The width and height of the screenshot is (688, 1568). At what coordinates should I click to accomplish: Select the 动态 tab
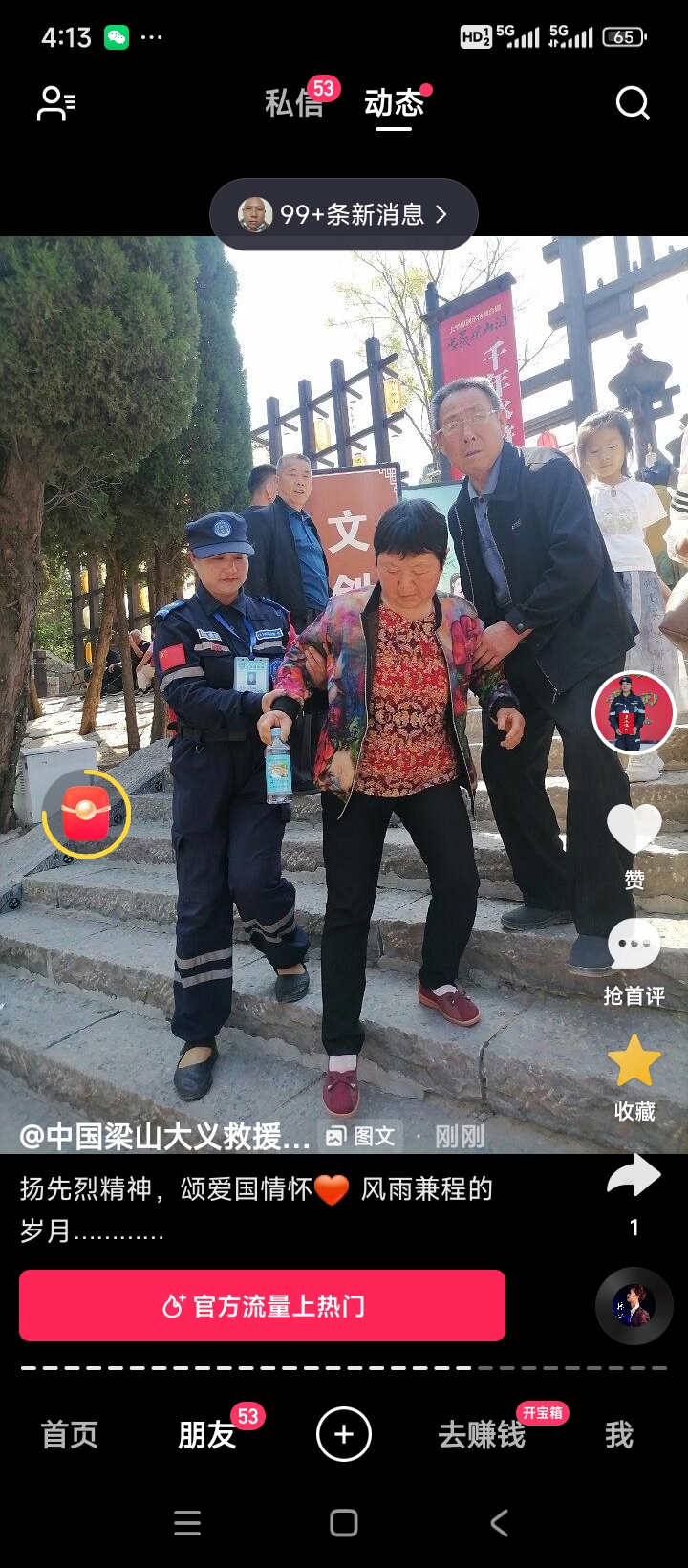[x=393, y=103]
